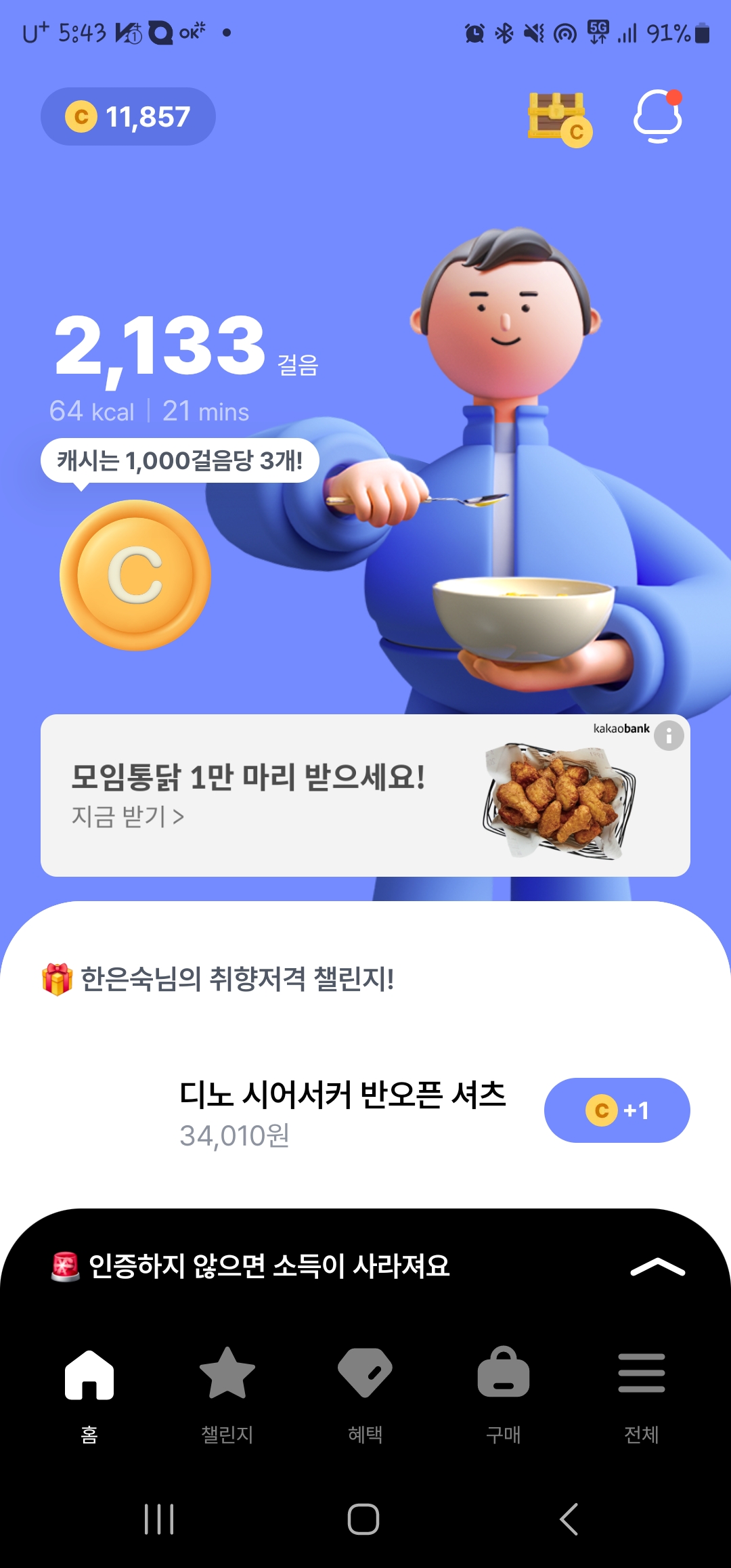This screenshot has width=731, height=1568.
Task: Open the 11,857 cash balance
Action: tap(128, 116)
